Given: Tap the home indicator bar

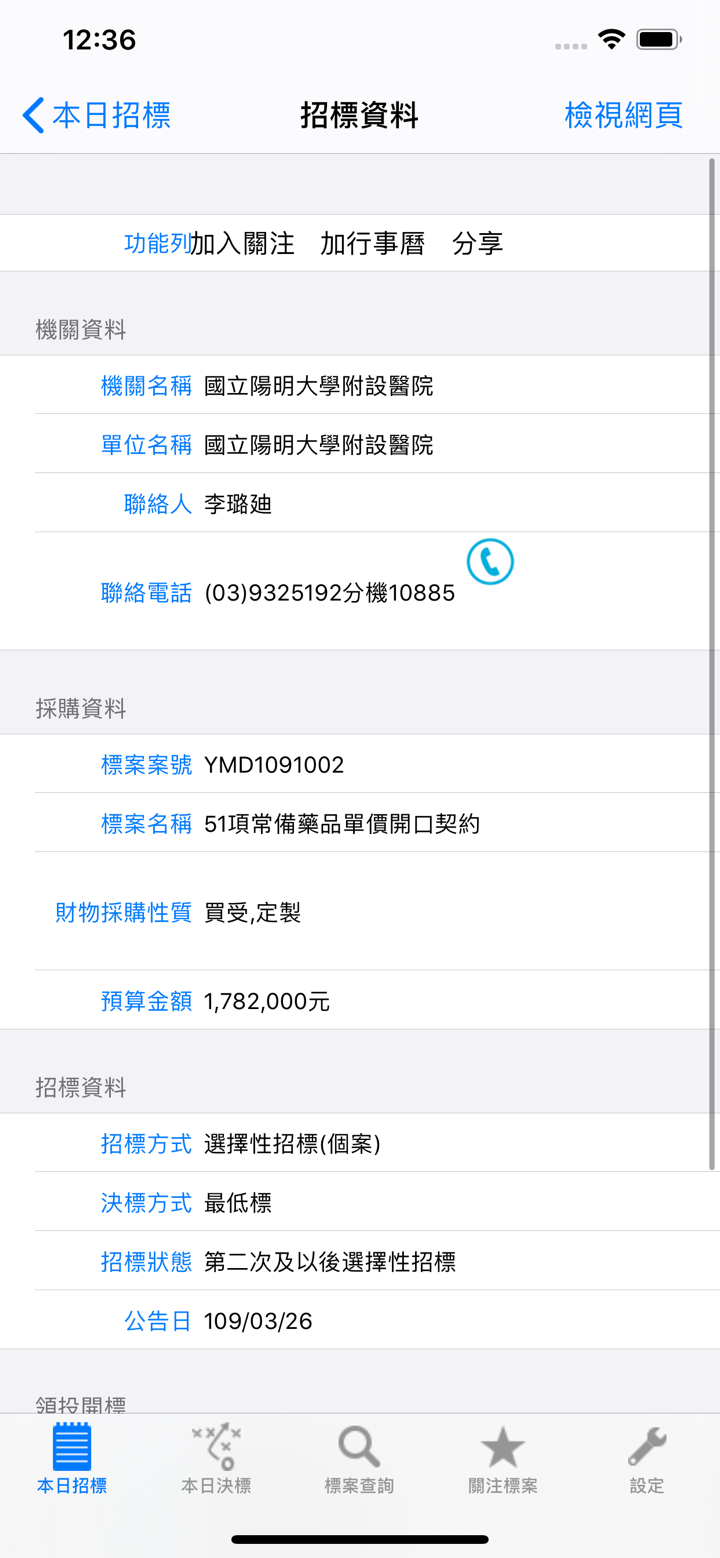Looking at the screenshot, I should tap(360, 1539).
